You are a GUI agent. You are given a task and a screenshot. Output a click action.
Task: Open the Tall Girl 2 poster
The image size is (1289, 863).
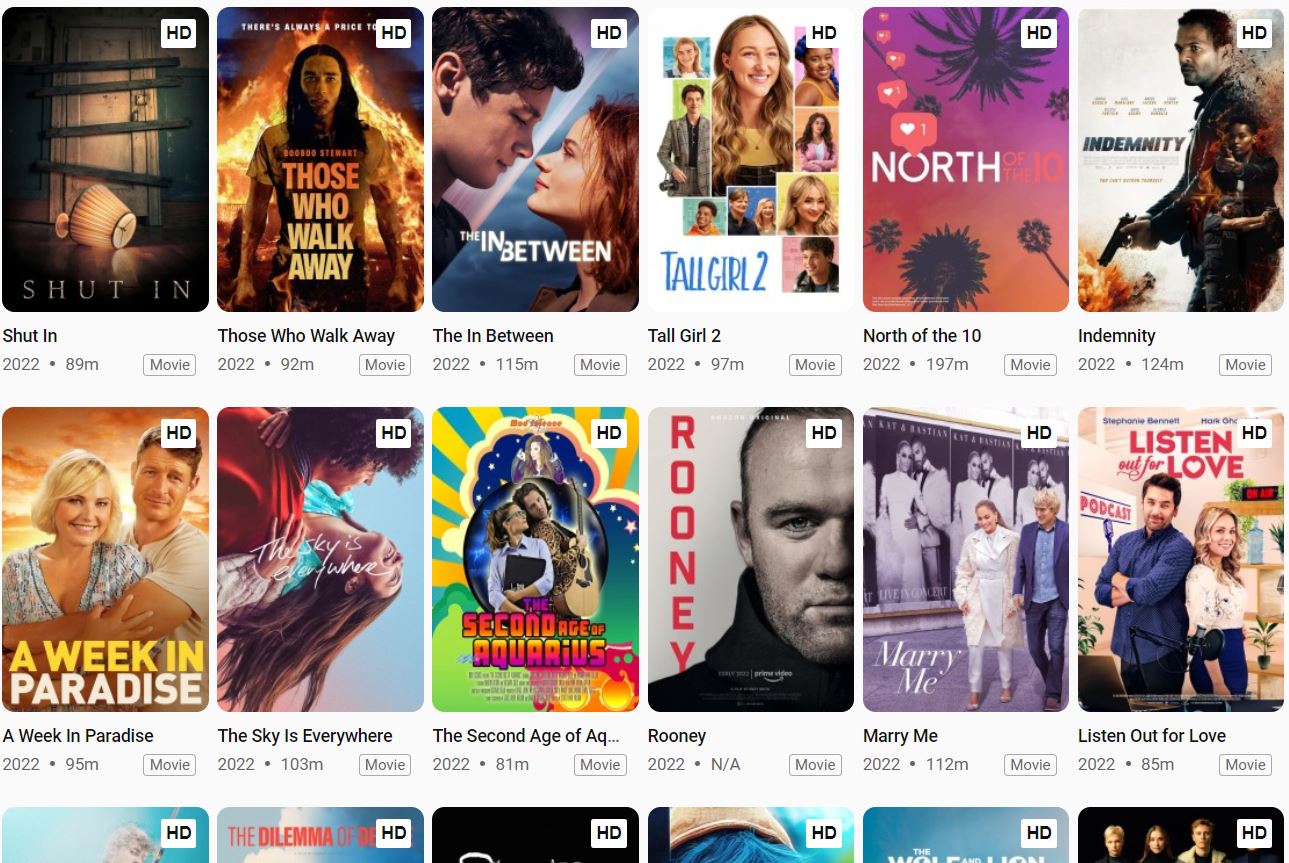point(750,160)
